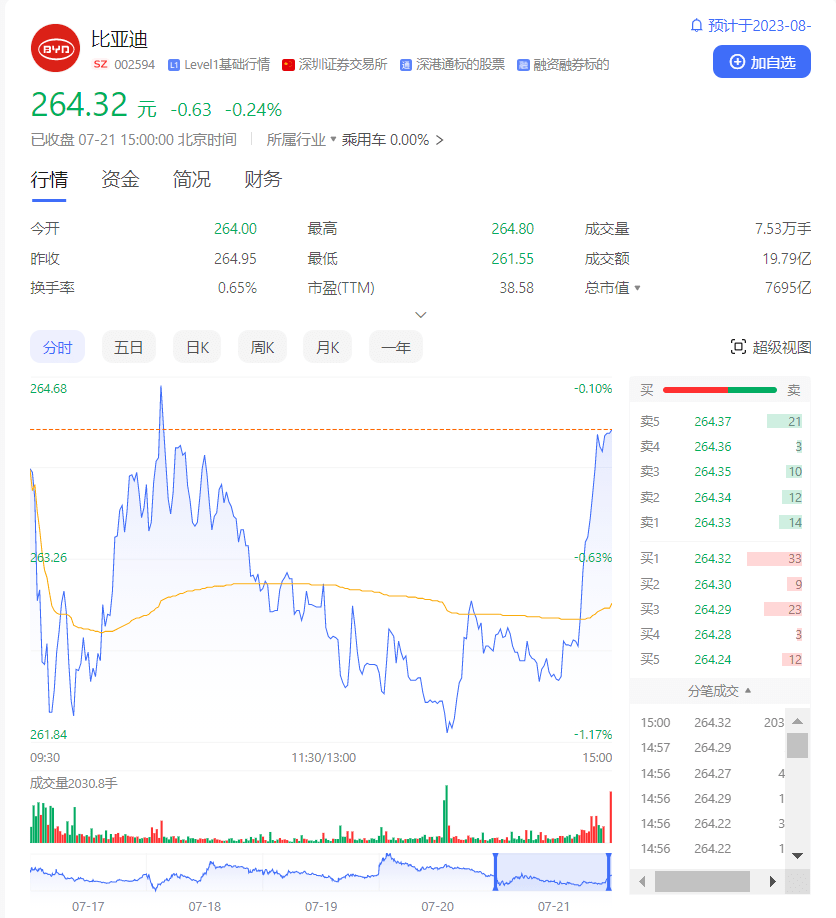This screenshot has width=836, height=918.
Task: Switch to the 简况 tab
Action: pos(191,180)
